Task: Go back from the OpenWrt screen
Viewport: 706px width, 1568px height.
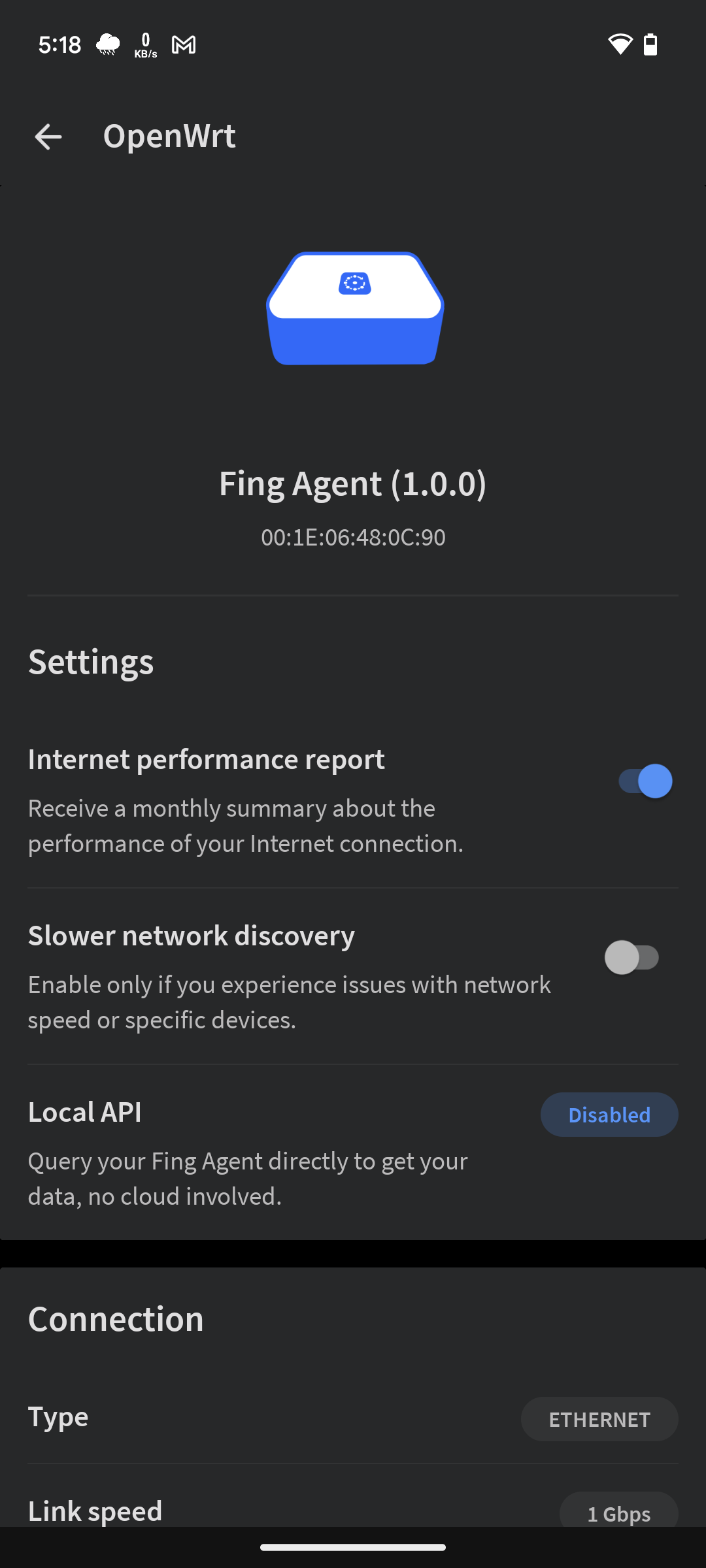Action: point(48,137)
